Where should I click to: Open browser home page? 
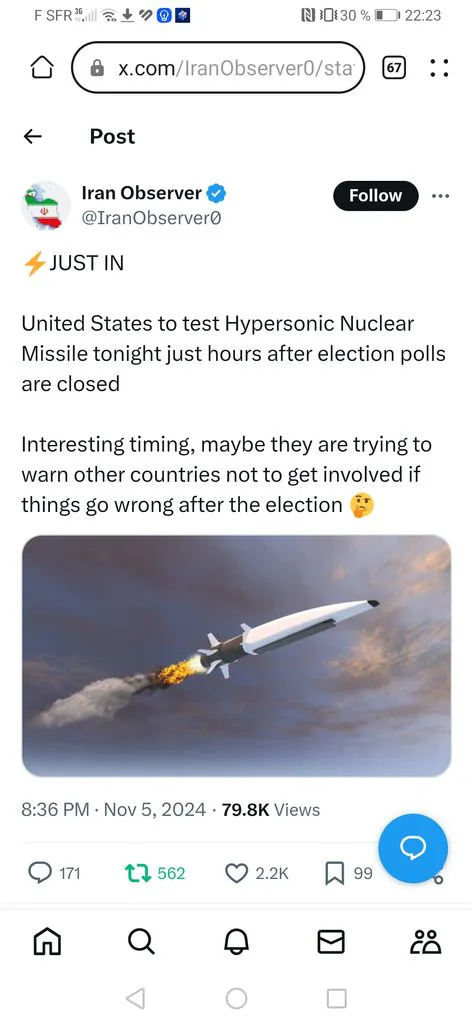tap(42, 68)
